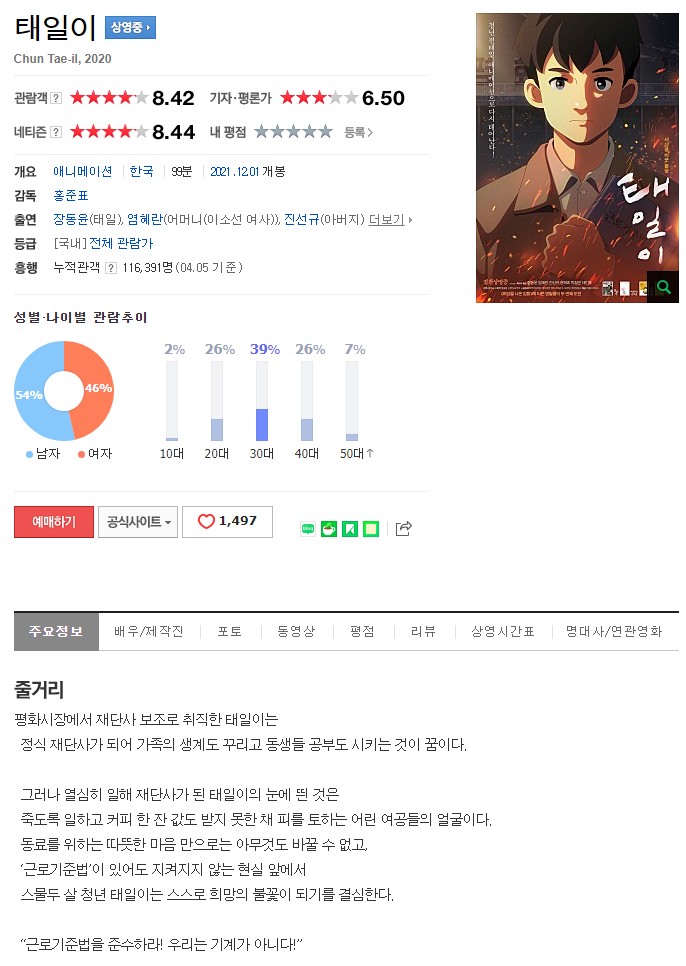Tap the 예매하기 booking button
Viewport: 686px width, 966px height.
[54, 522]
